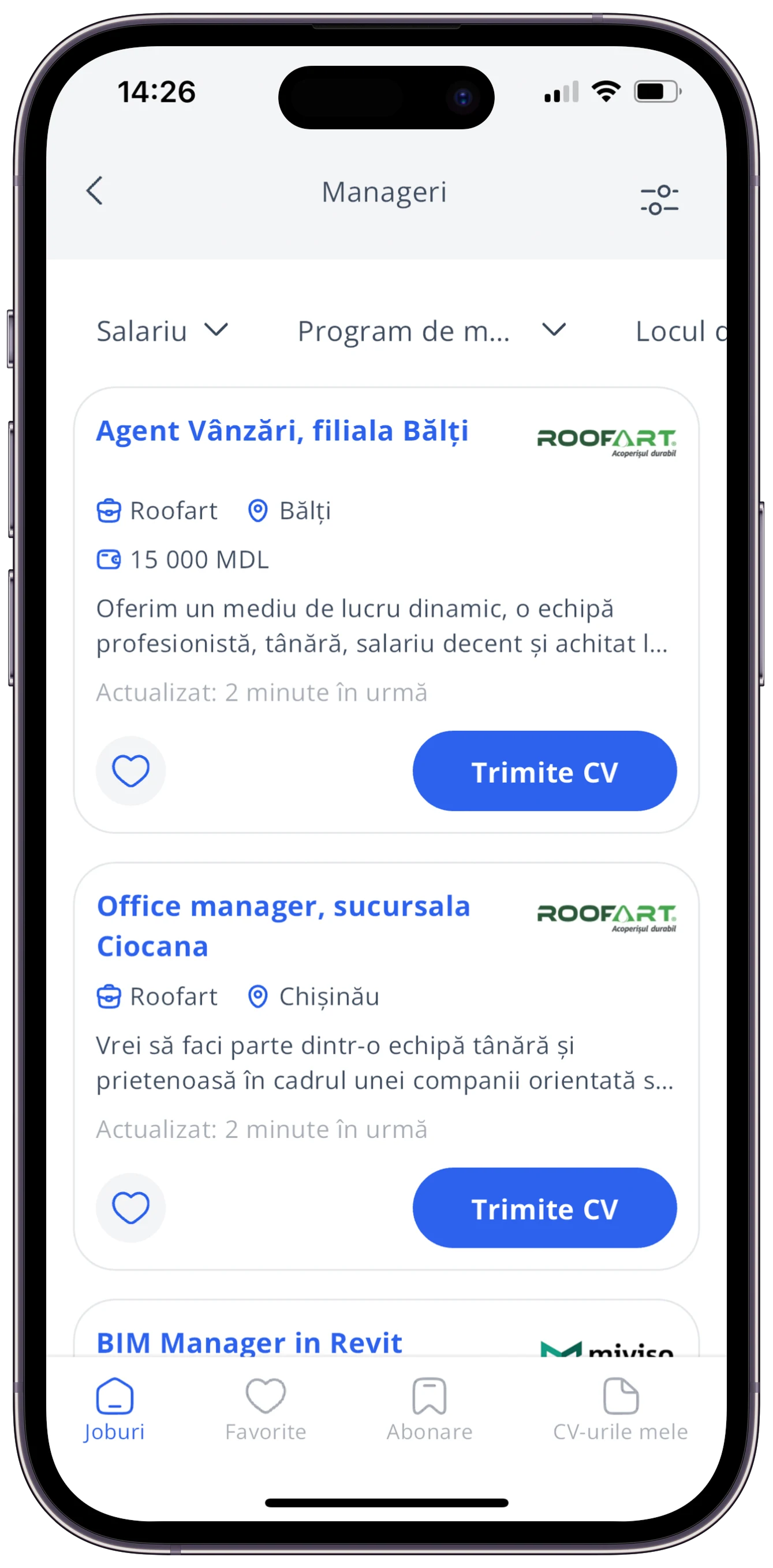Open the filter settings icon
Viewport: 773px width, 1568px height.
(x=659, y=200)
